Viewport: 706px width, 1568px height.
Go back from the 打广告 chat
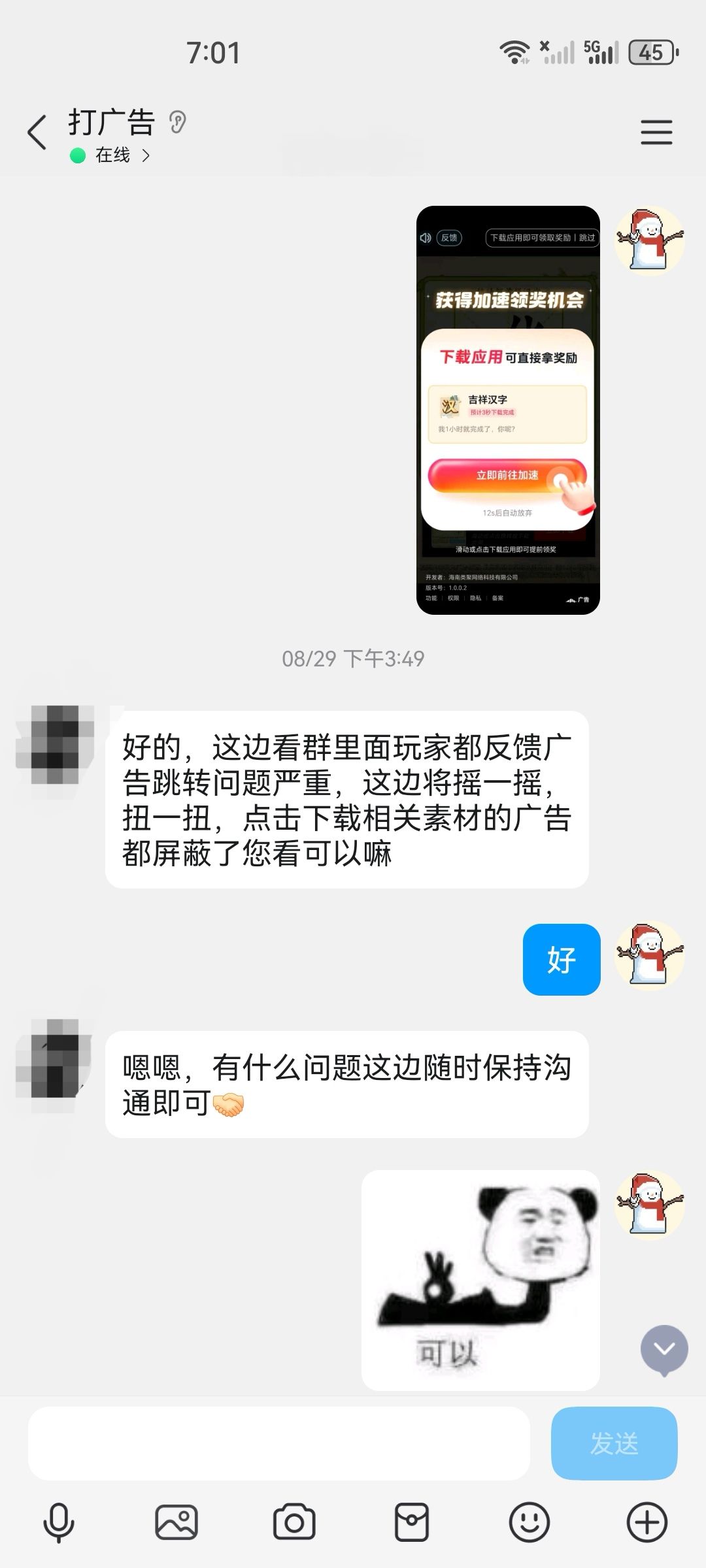tap(37, 133)
